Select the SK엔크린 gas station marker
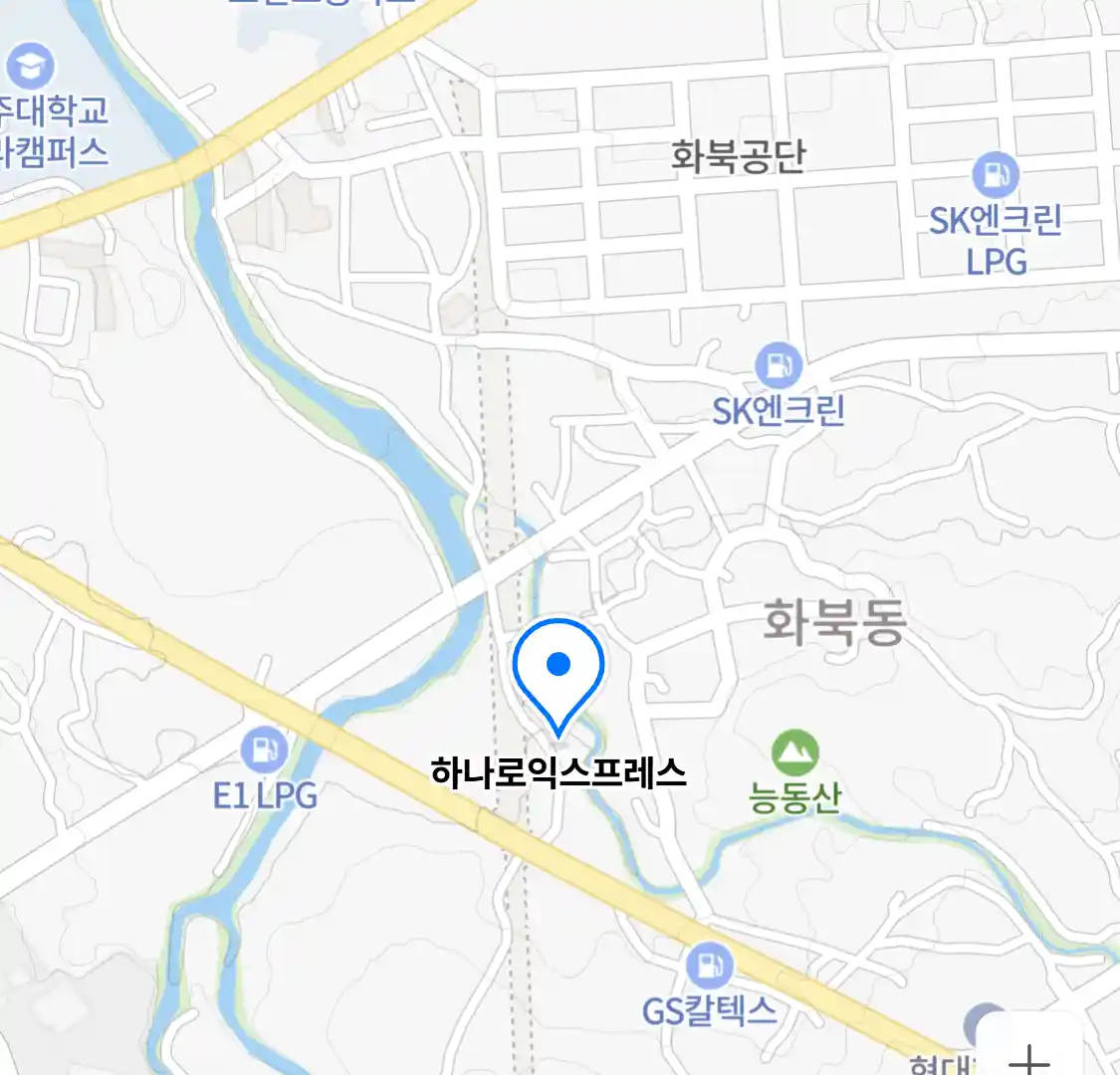The image size is (1120, 1075). coord(778,365)
